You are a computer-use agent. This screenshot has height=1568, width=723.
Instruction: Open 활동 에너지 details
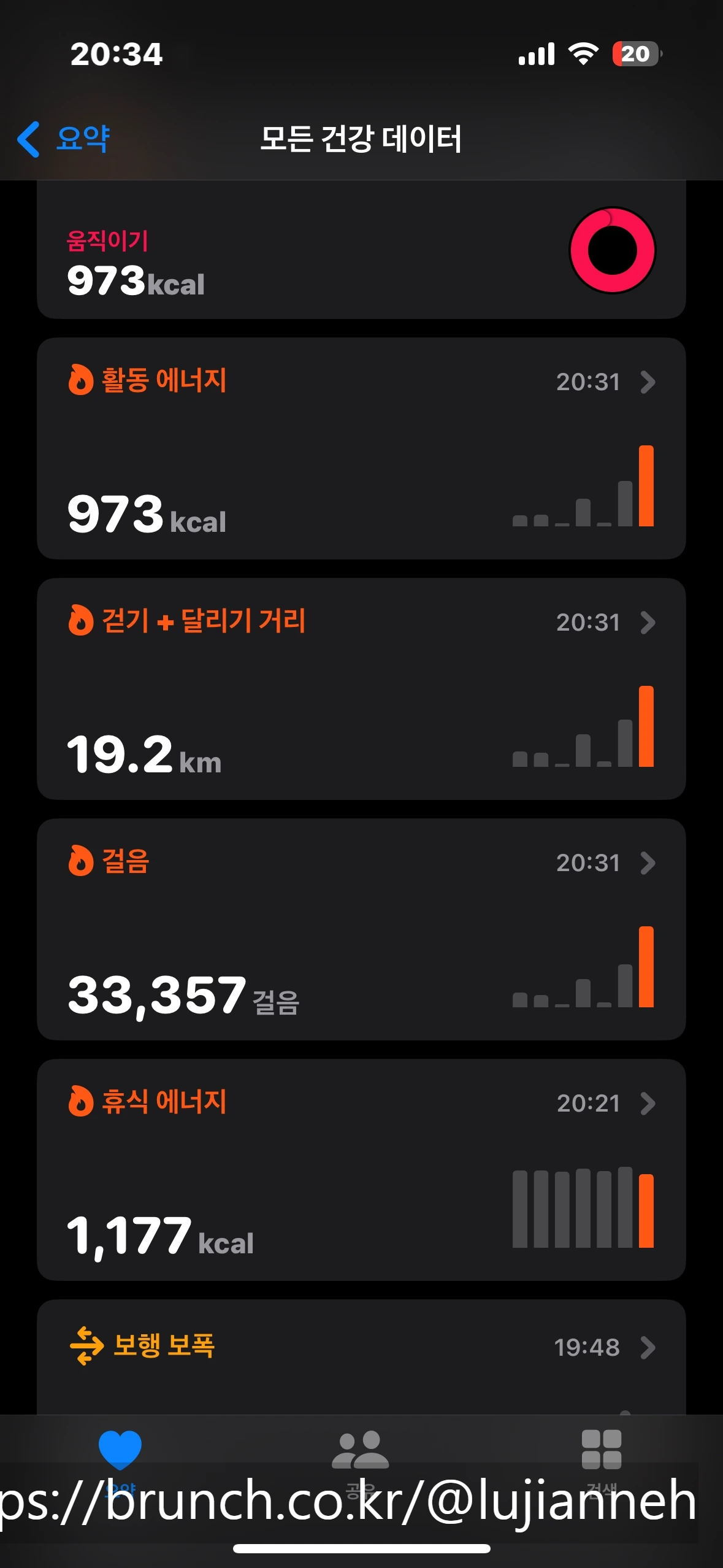click(361, 448)
